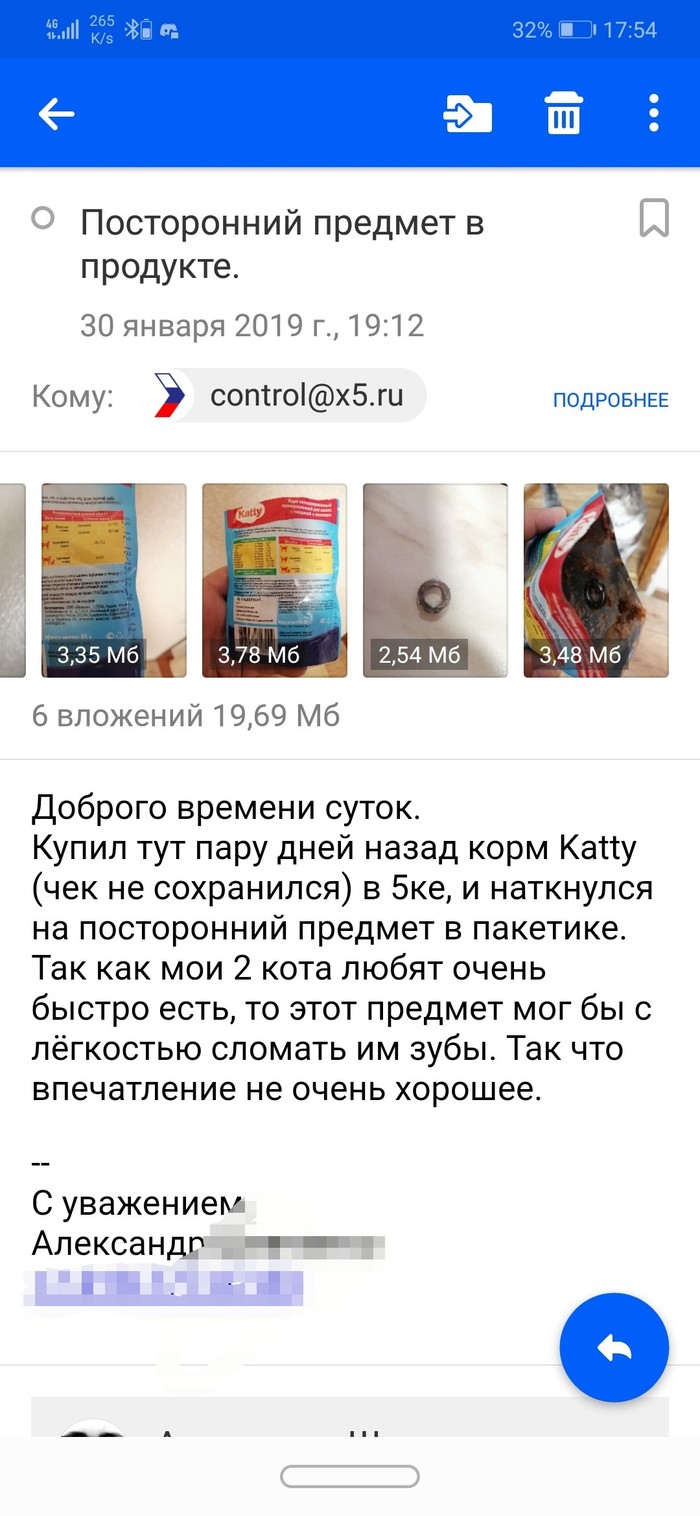Open the recipient chip control@x5.ru
700x1516 pixels.
tap(290, 397)
